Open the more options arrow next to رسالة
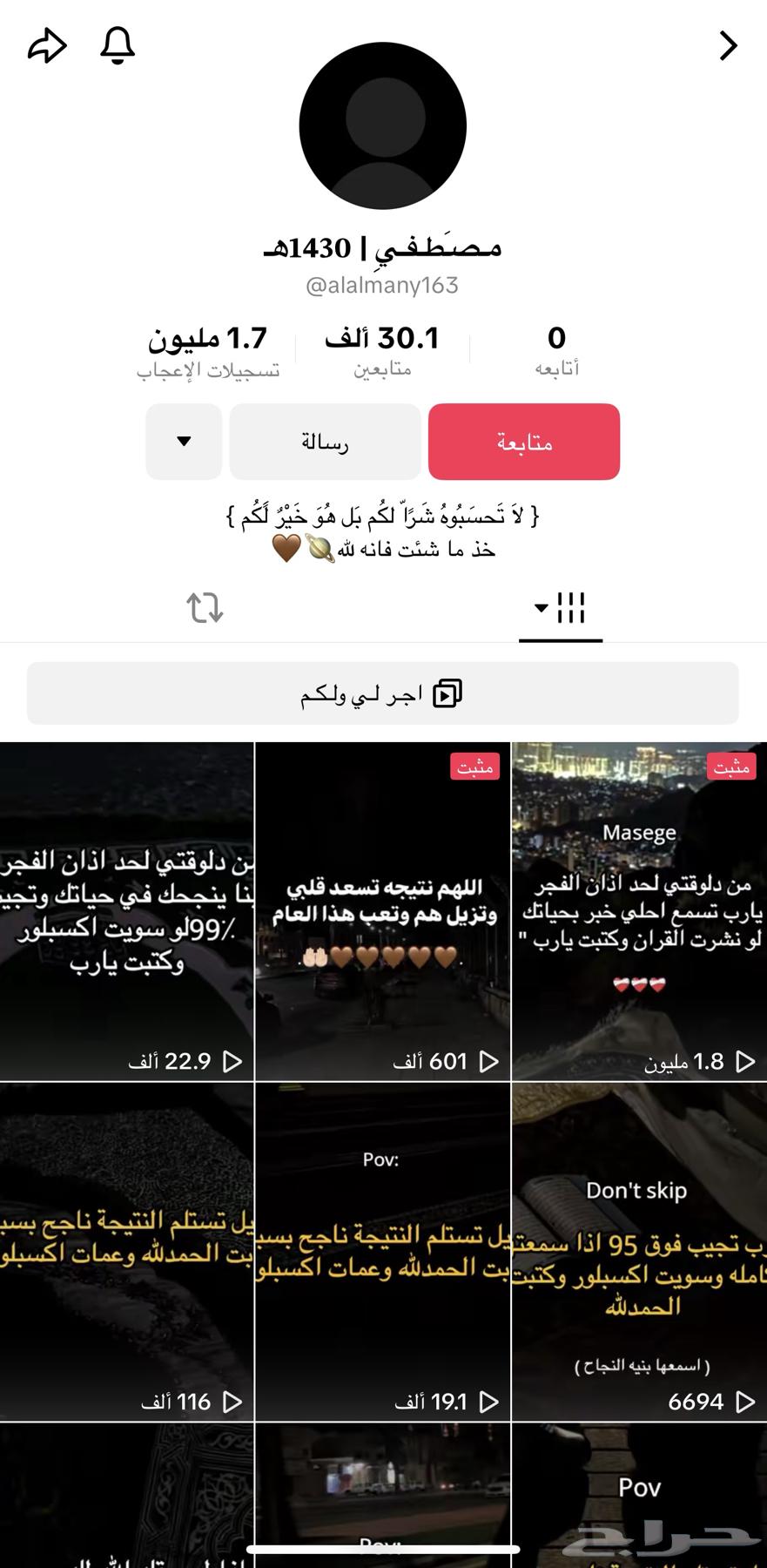This screenshot has width=767, height=1568. coord(183,442)
